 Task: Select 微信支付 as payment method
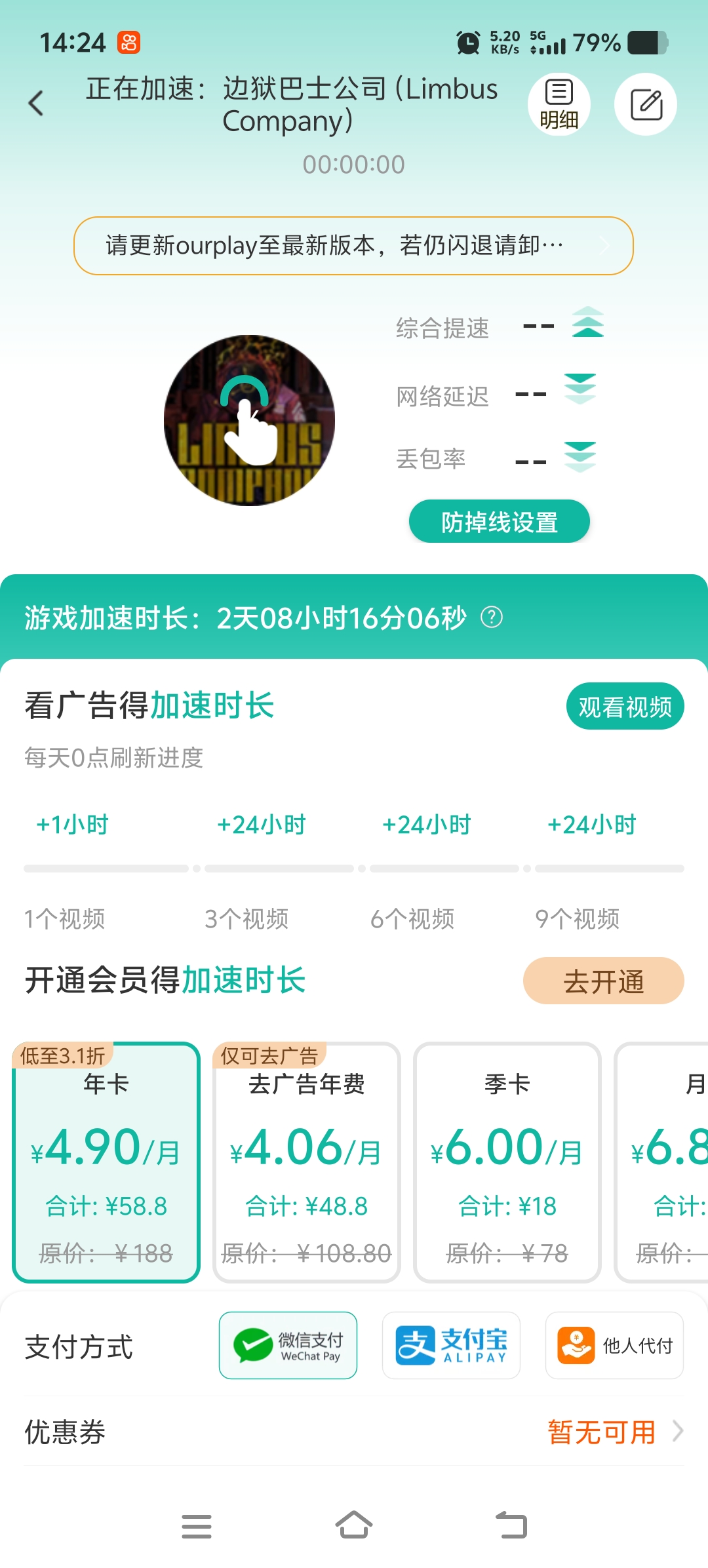pyautogui.click(x=288, y=1346)
